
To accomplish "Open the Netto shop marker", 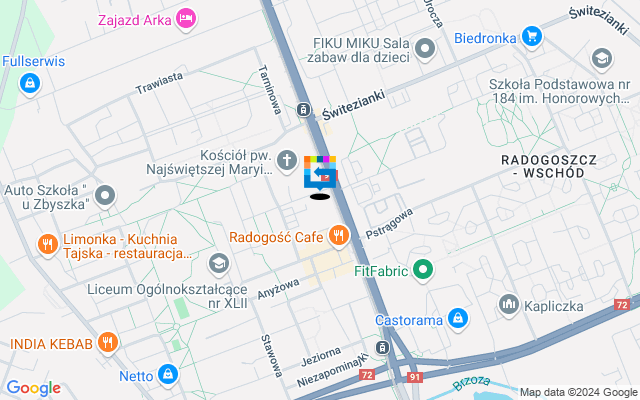I will coord(168,375).
